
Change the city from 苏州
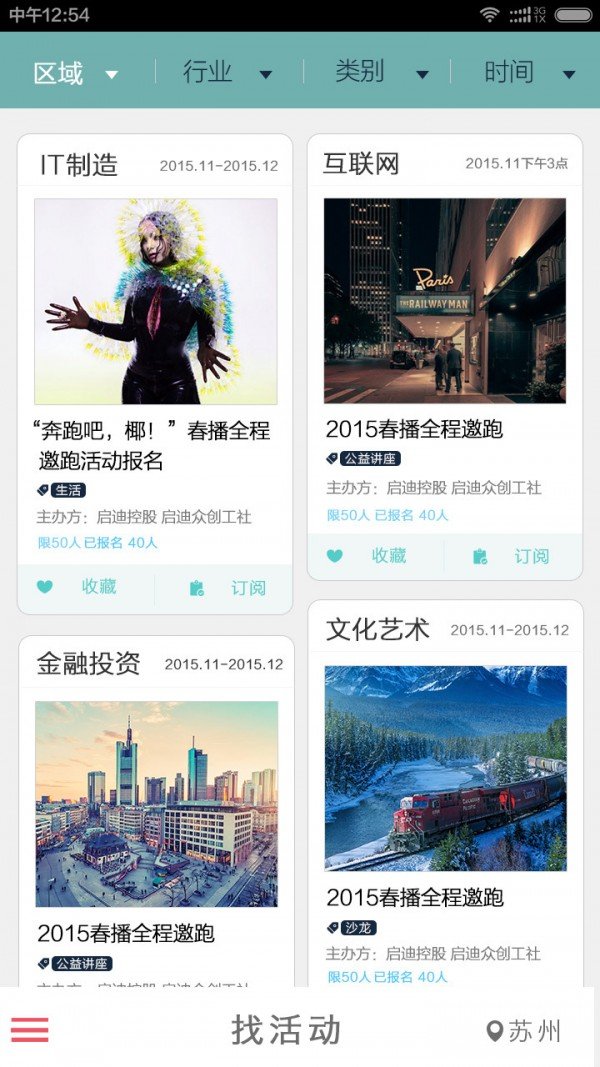point(524,1031)
